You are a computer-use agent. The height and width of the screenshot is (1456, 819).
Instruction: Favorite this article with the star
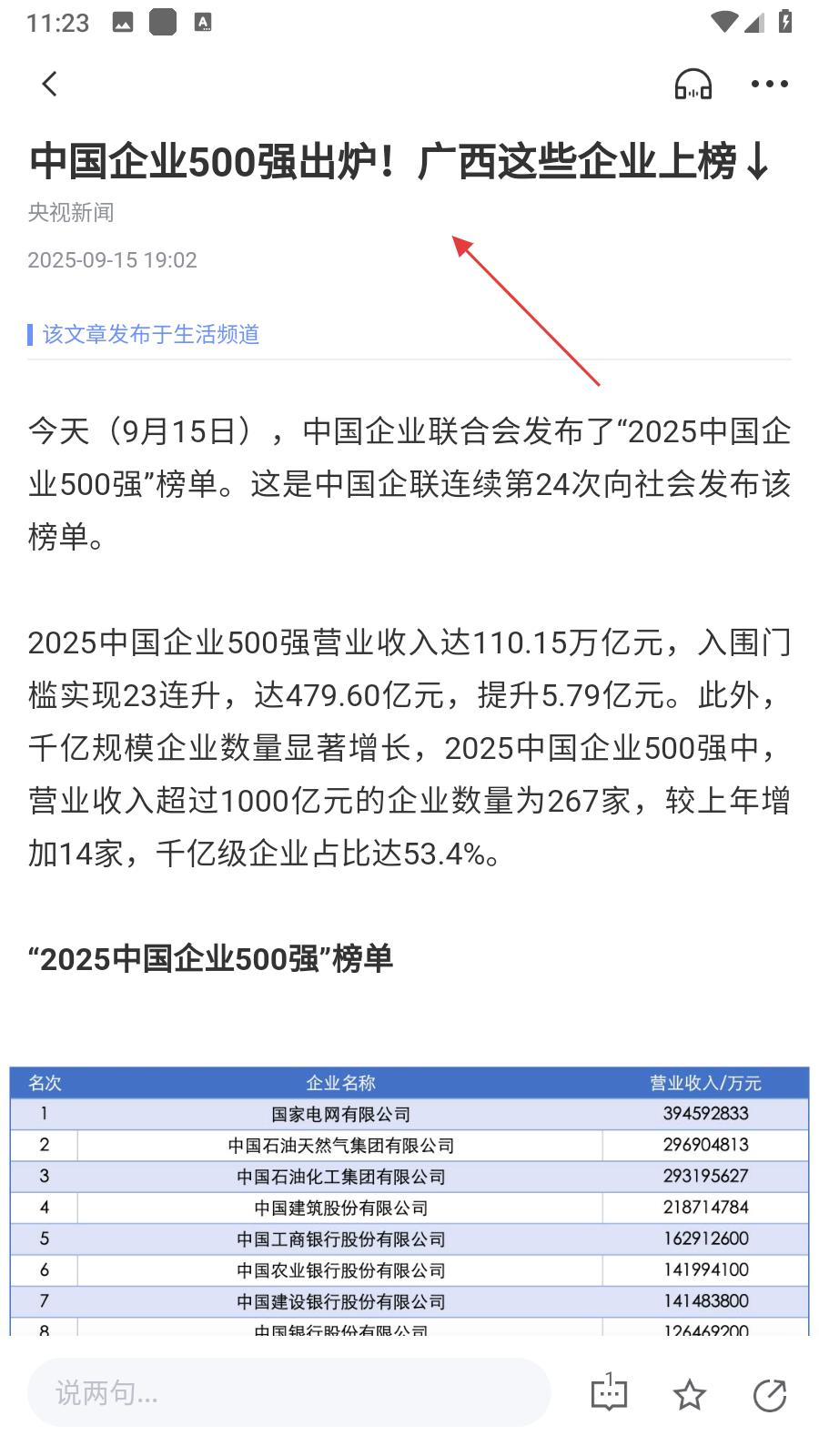[689, 1394]
